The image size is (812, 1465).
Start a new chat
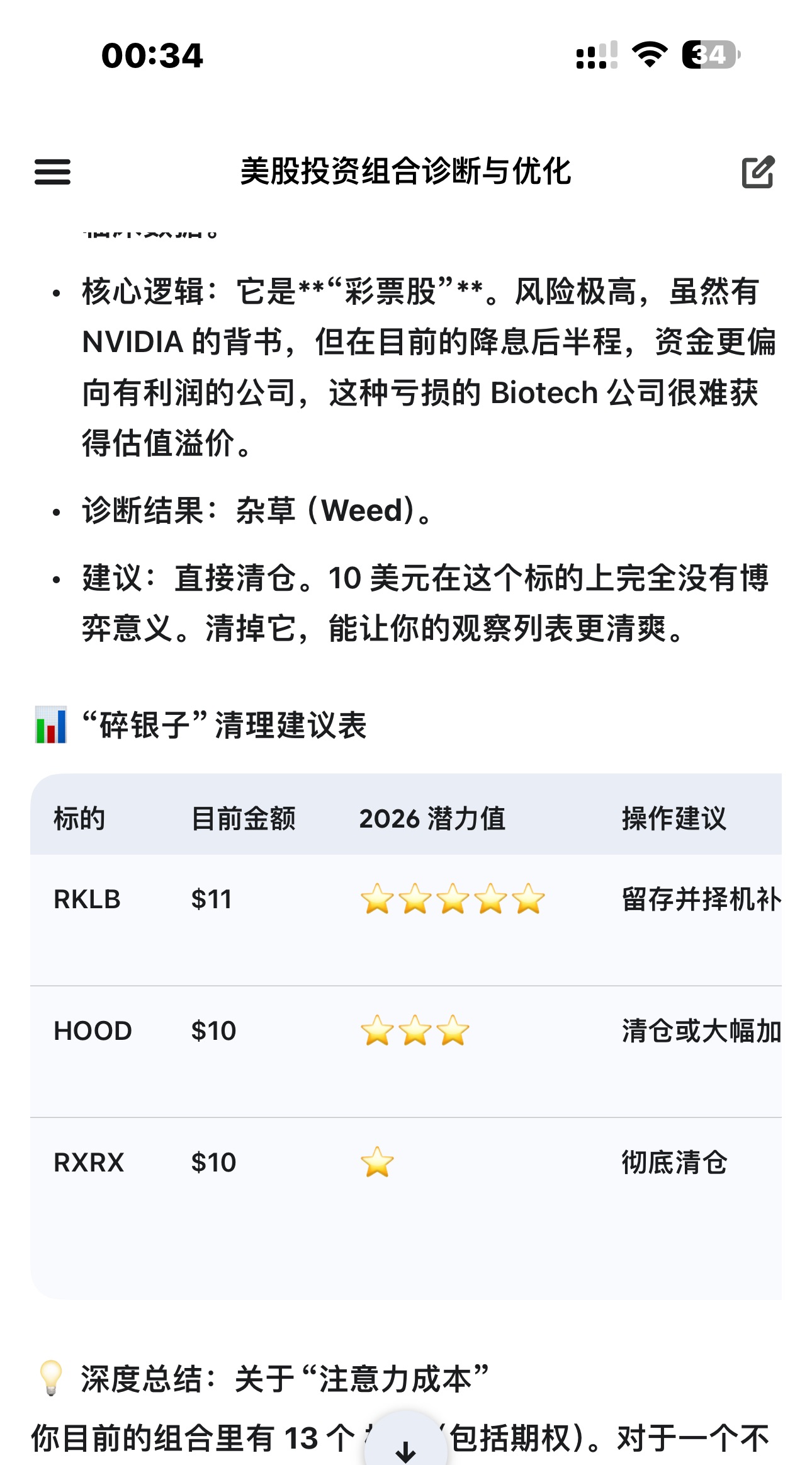(758, 172)
